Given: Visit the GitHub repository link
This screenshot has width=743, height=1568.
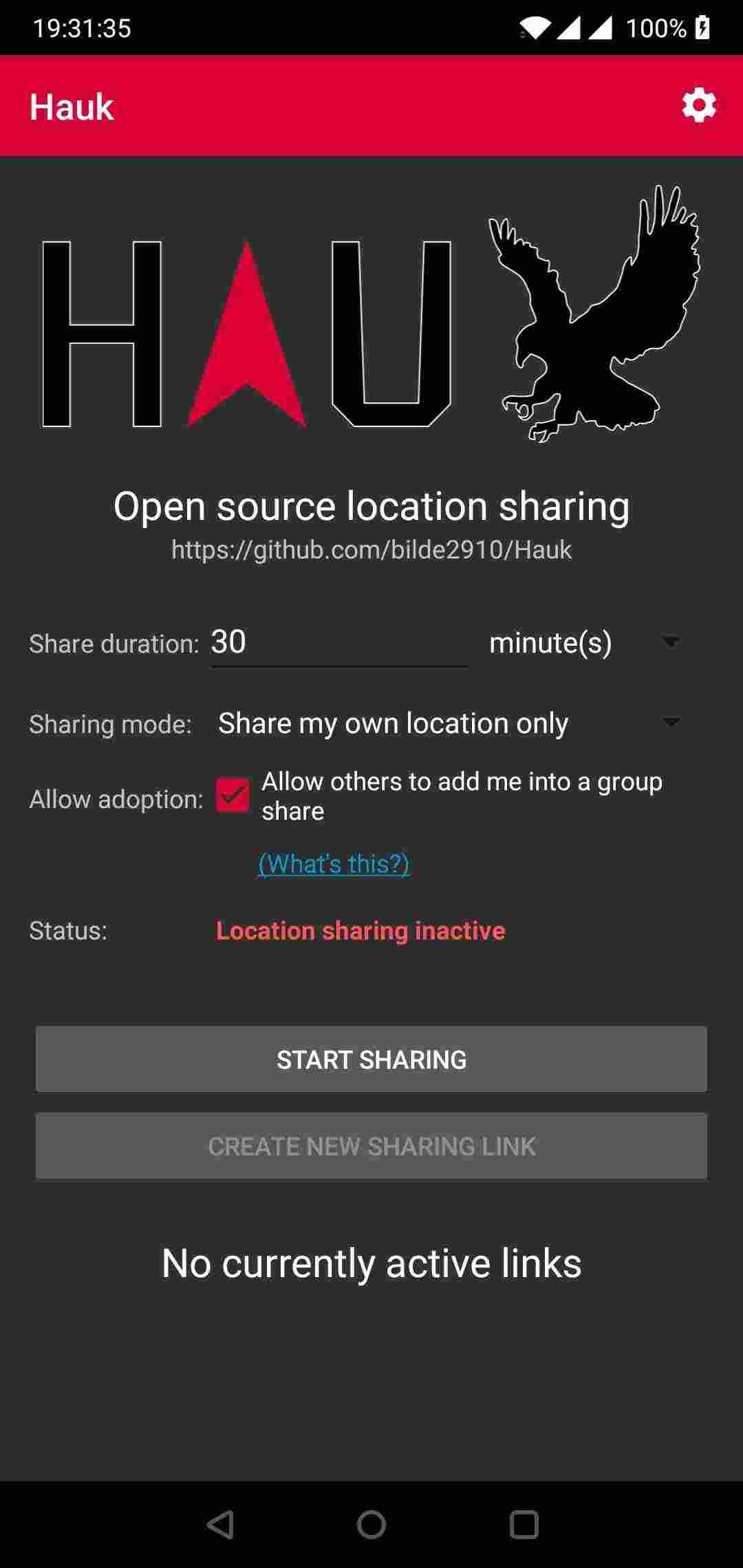Looking at the screenshot, I should click(x=371, y=549).
